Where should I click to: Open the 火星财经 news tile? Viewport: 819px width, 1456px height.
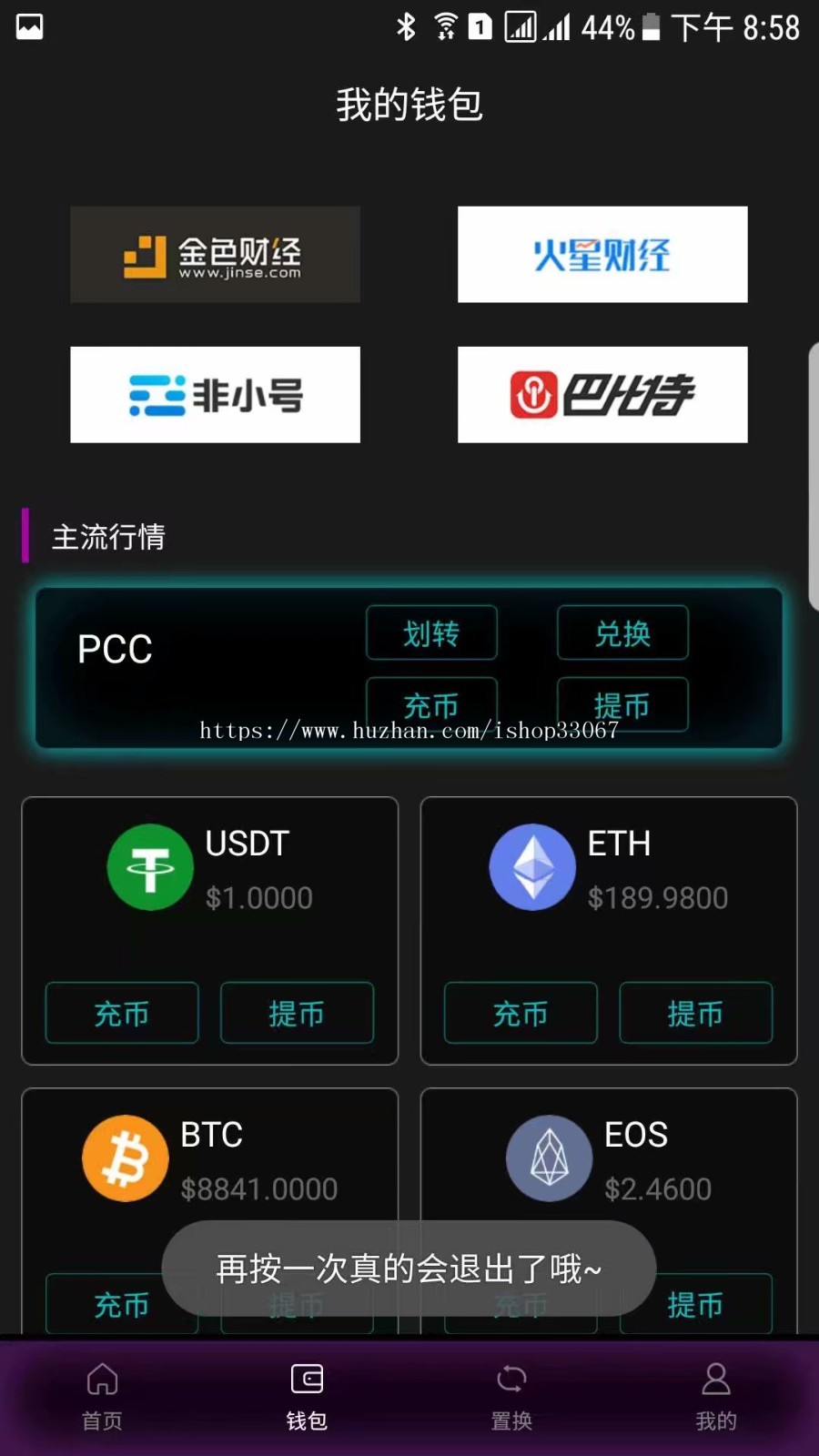(602, 255)
